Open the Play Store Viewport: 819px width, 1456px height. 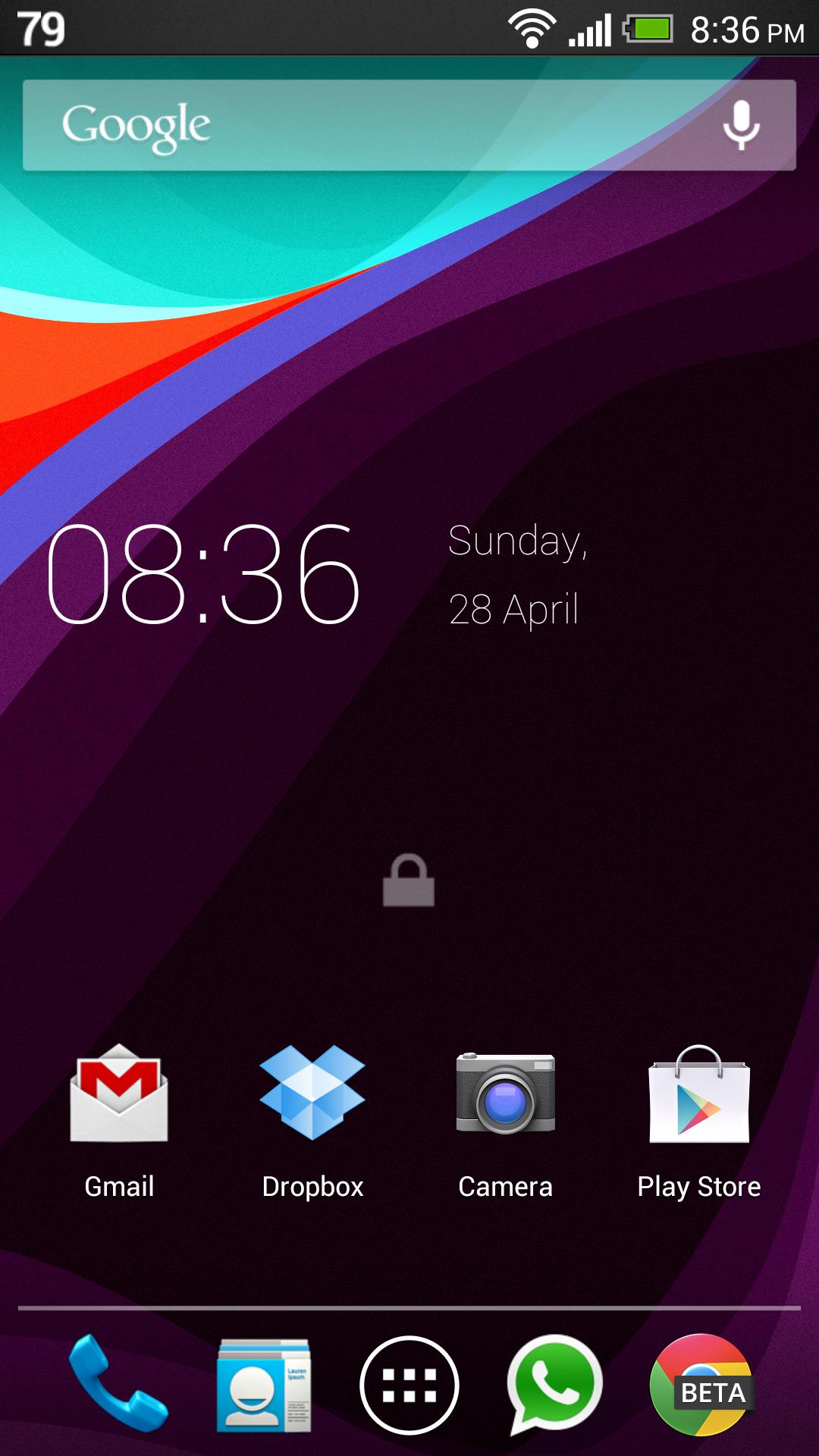699,1094
